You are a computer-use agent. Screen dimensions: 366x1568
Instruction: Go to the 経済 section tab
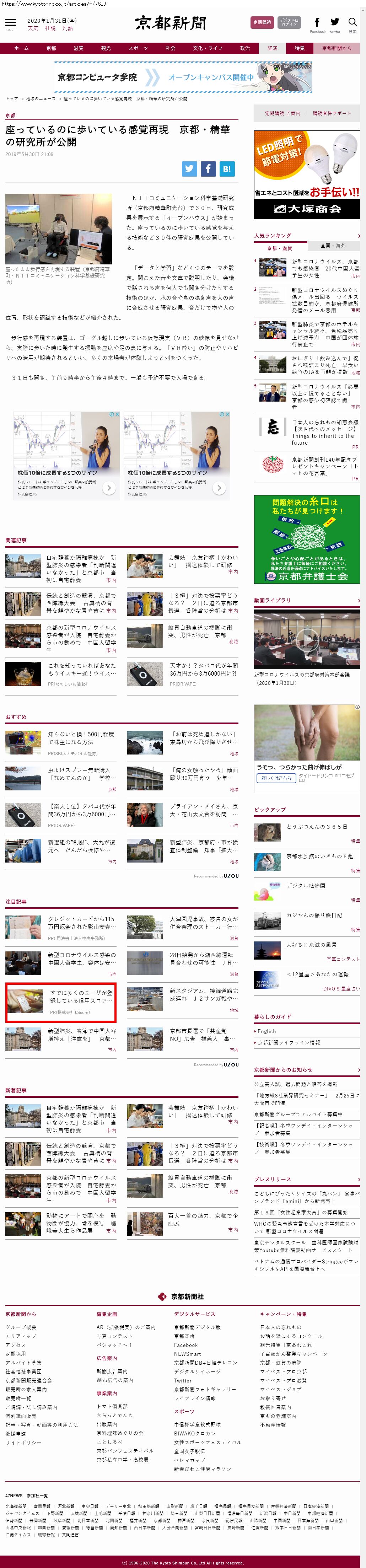tap(272, 48)
